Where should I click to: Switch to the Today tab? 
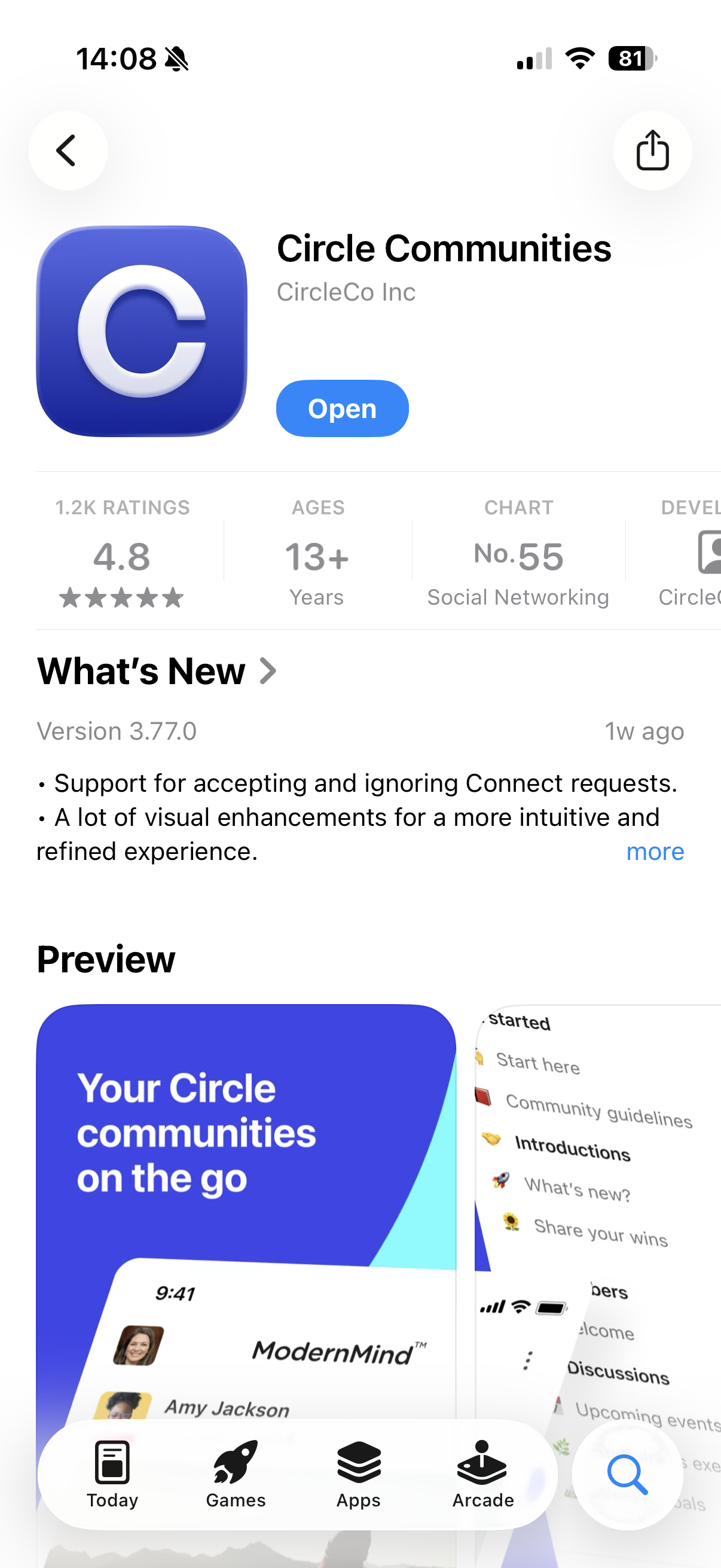click(x=112, y=1474)
